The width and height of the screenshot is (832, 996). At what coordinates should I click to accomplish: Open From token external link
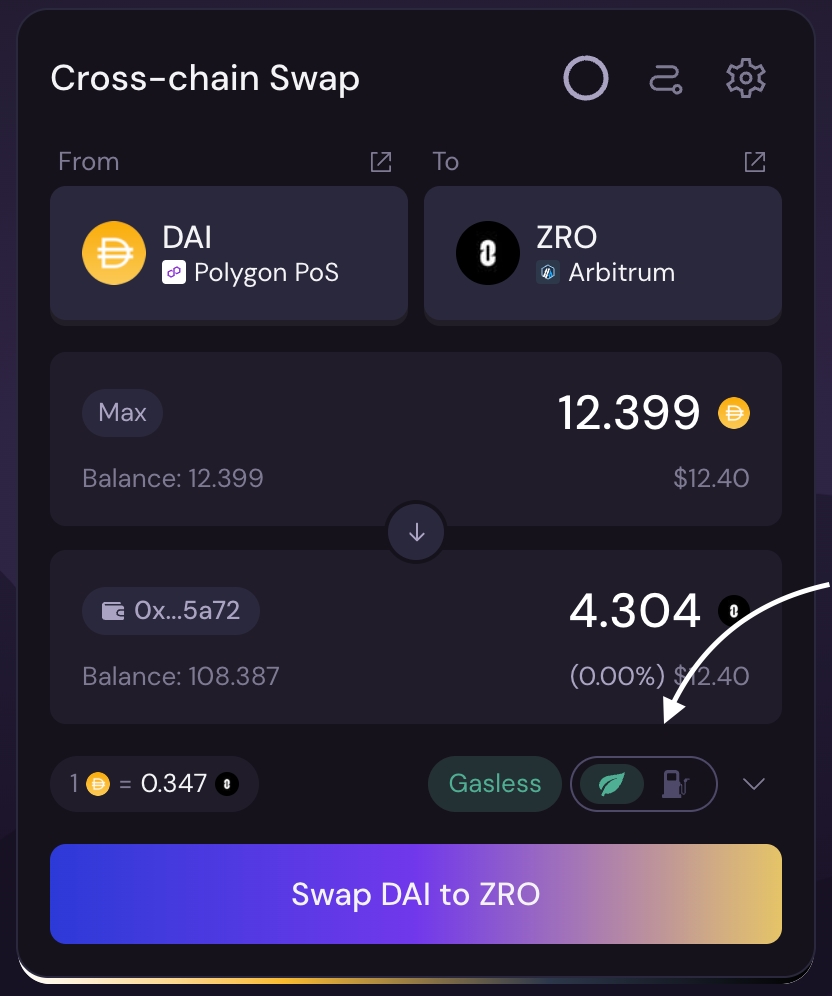(381, 162)
